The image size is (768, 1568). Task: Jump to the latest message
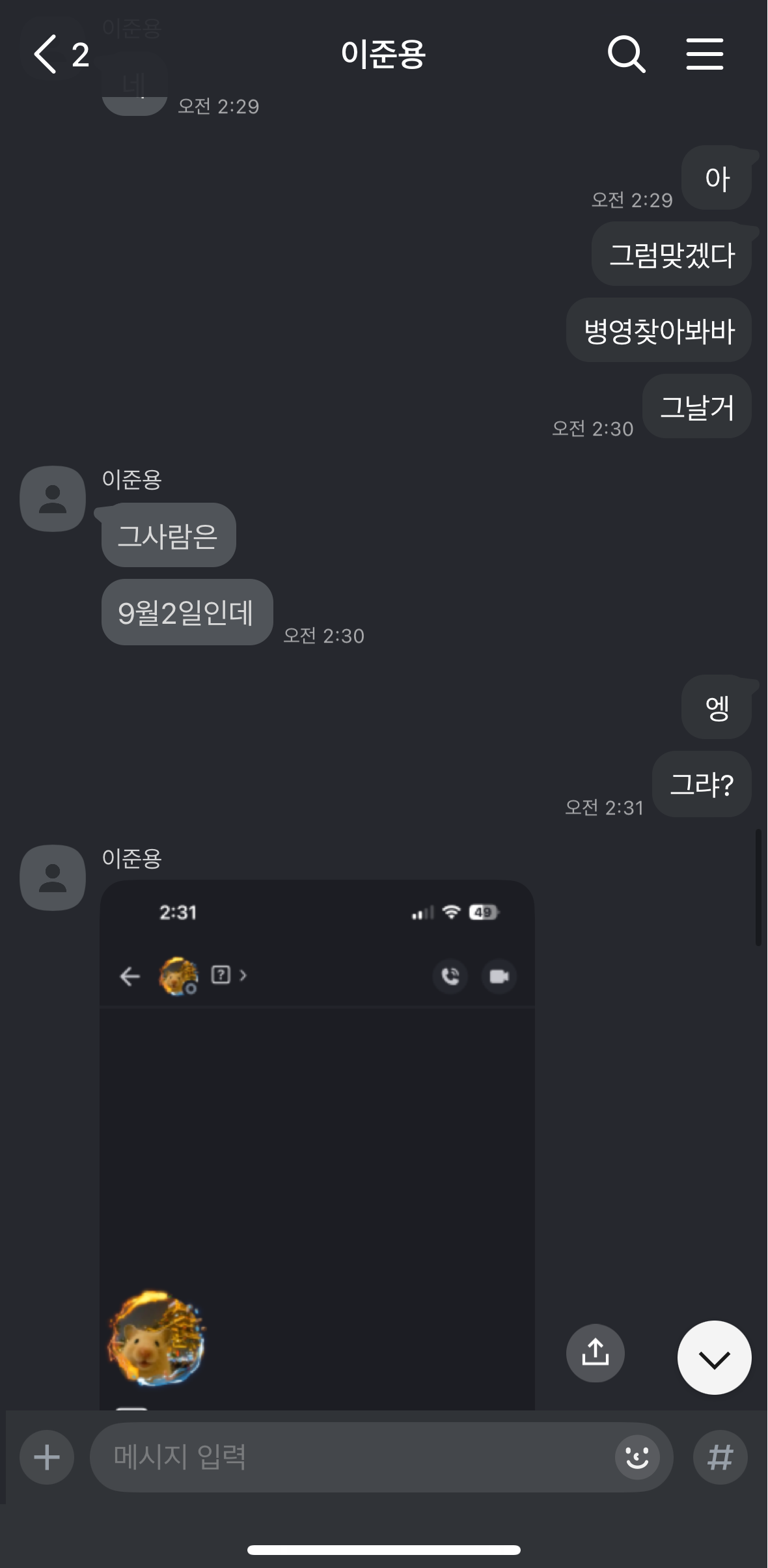(x=714, y=1358)
